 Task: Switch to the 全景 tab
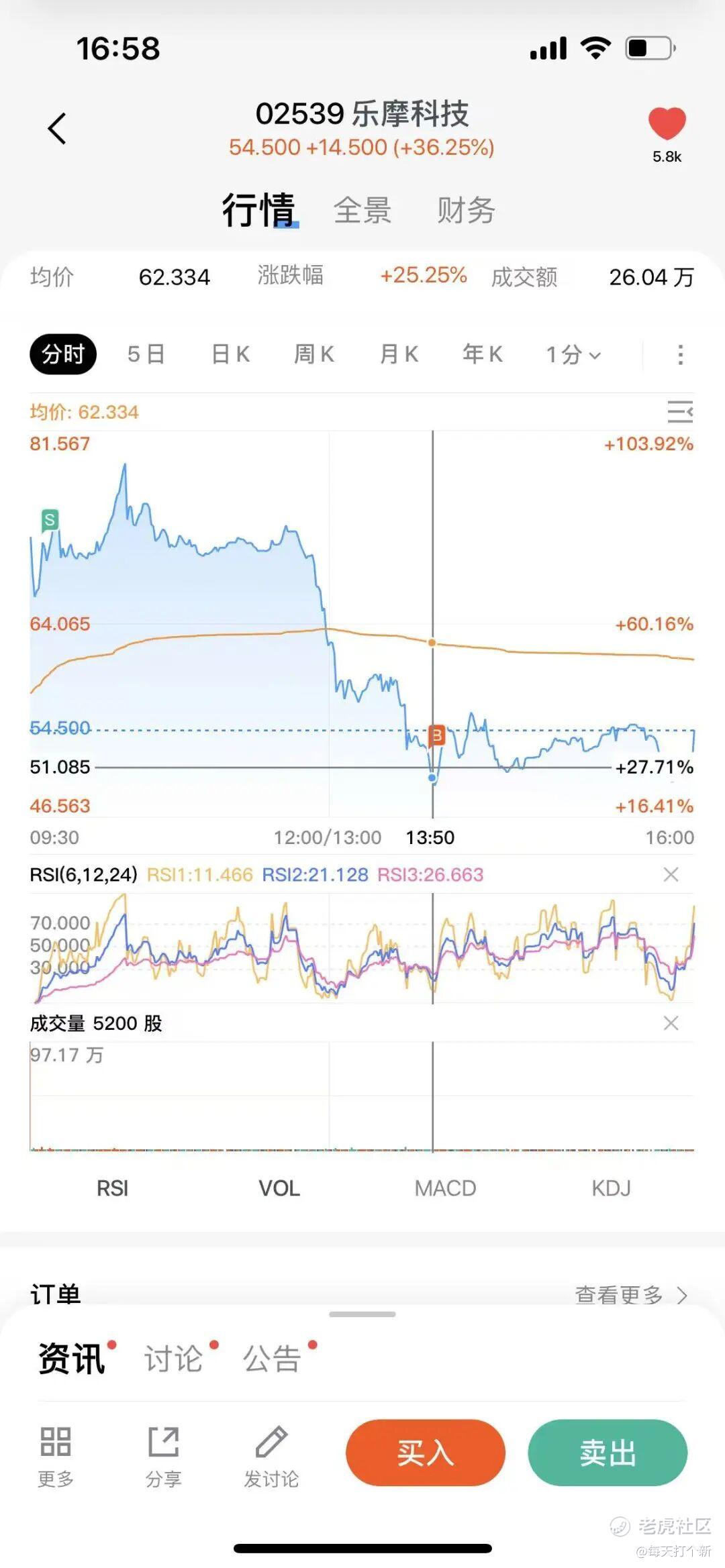362,211
